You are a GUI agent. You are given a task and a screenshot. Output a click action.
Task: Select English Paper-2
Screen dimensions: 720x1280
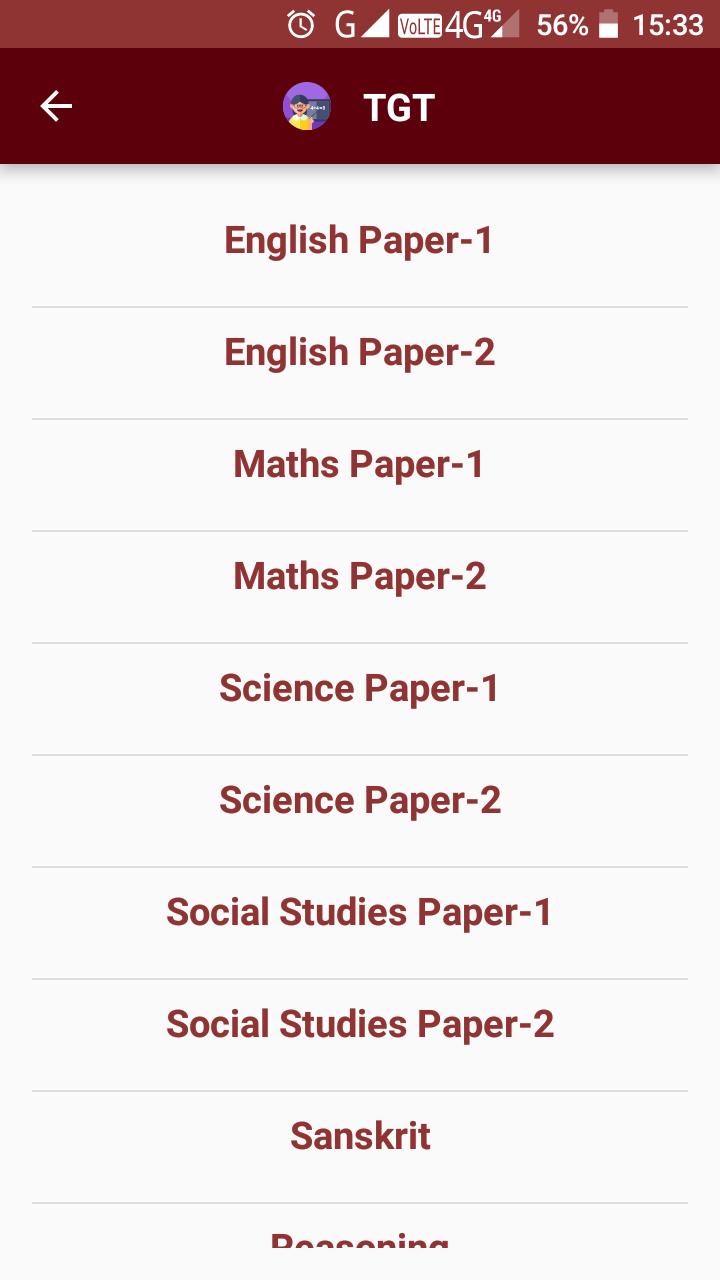coord(360,353)
